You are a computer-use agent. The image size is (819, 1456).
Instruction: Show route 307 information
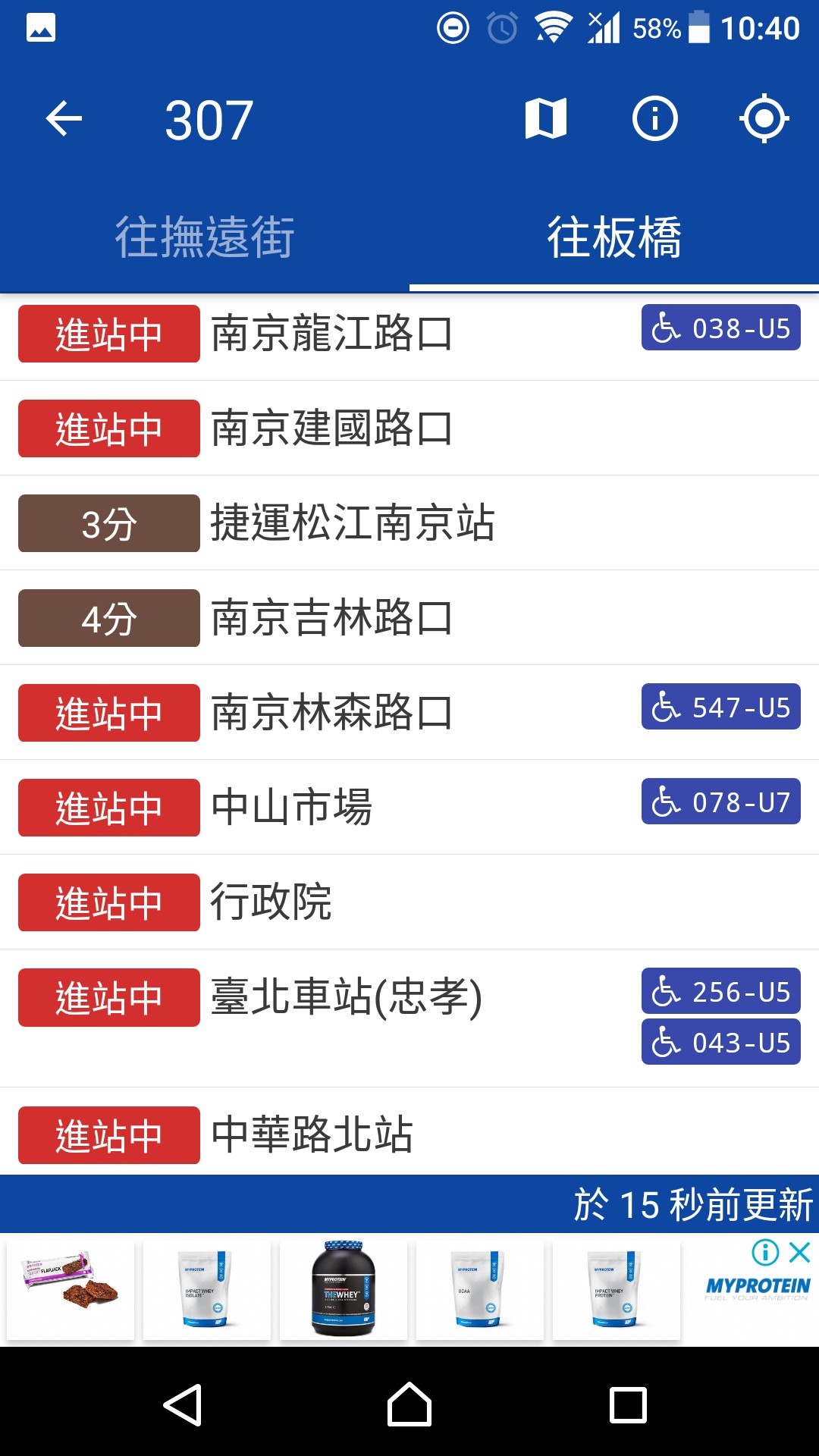click(654, 119)
